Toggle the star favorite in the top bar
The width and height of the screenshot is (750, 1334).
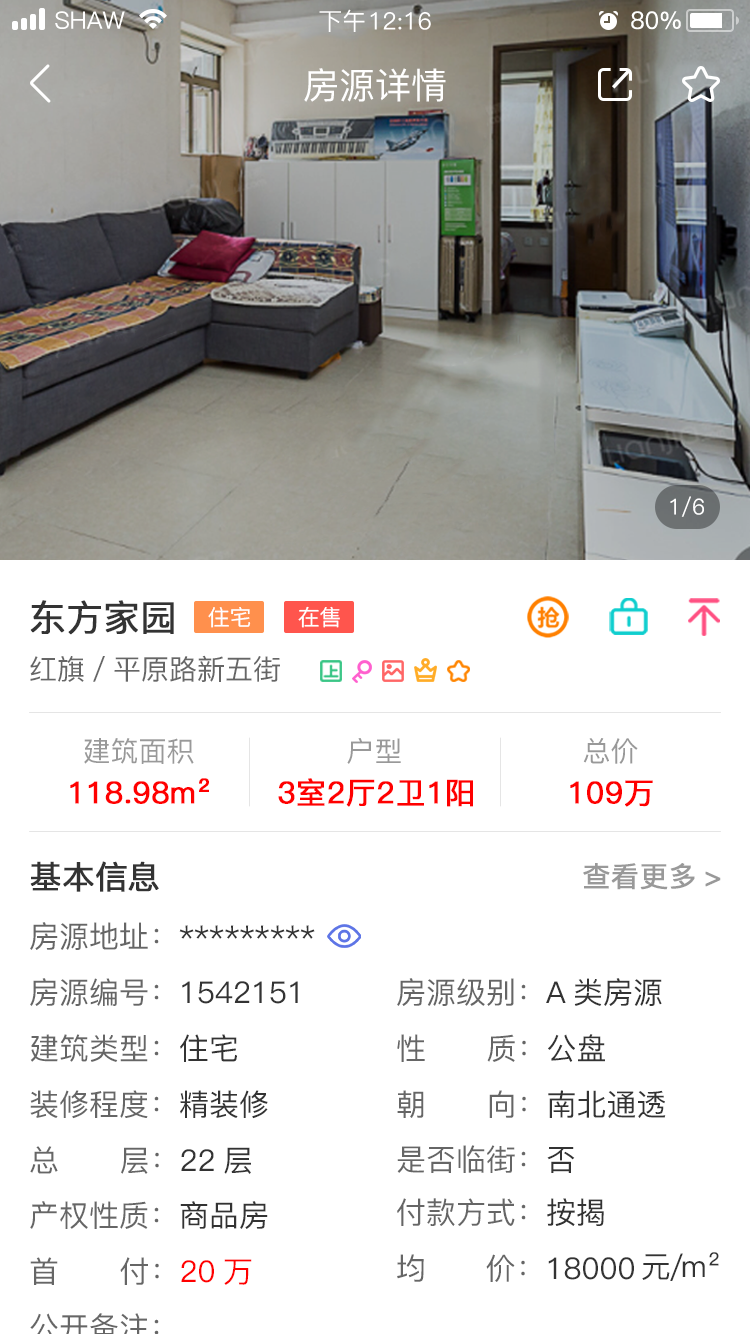click(x=701, y=84)
